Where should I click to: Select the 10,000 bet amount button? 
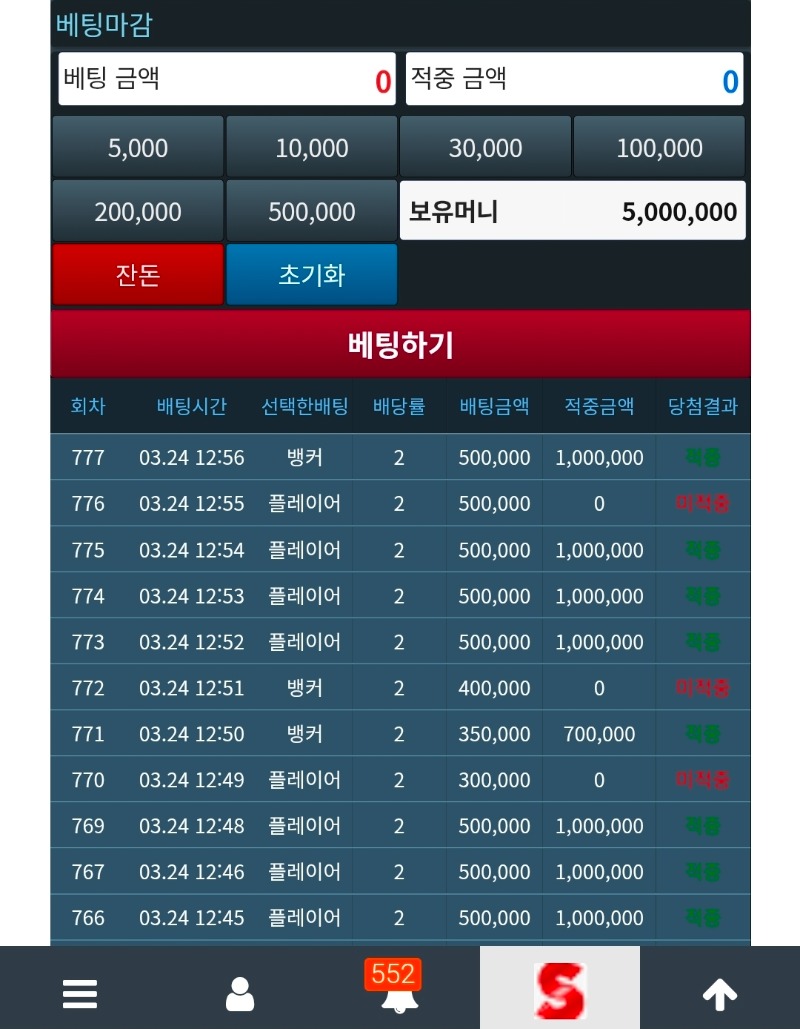click(x=312, y=148)
